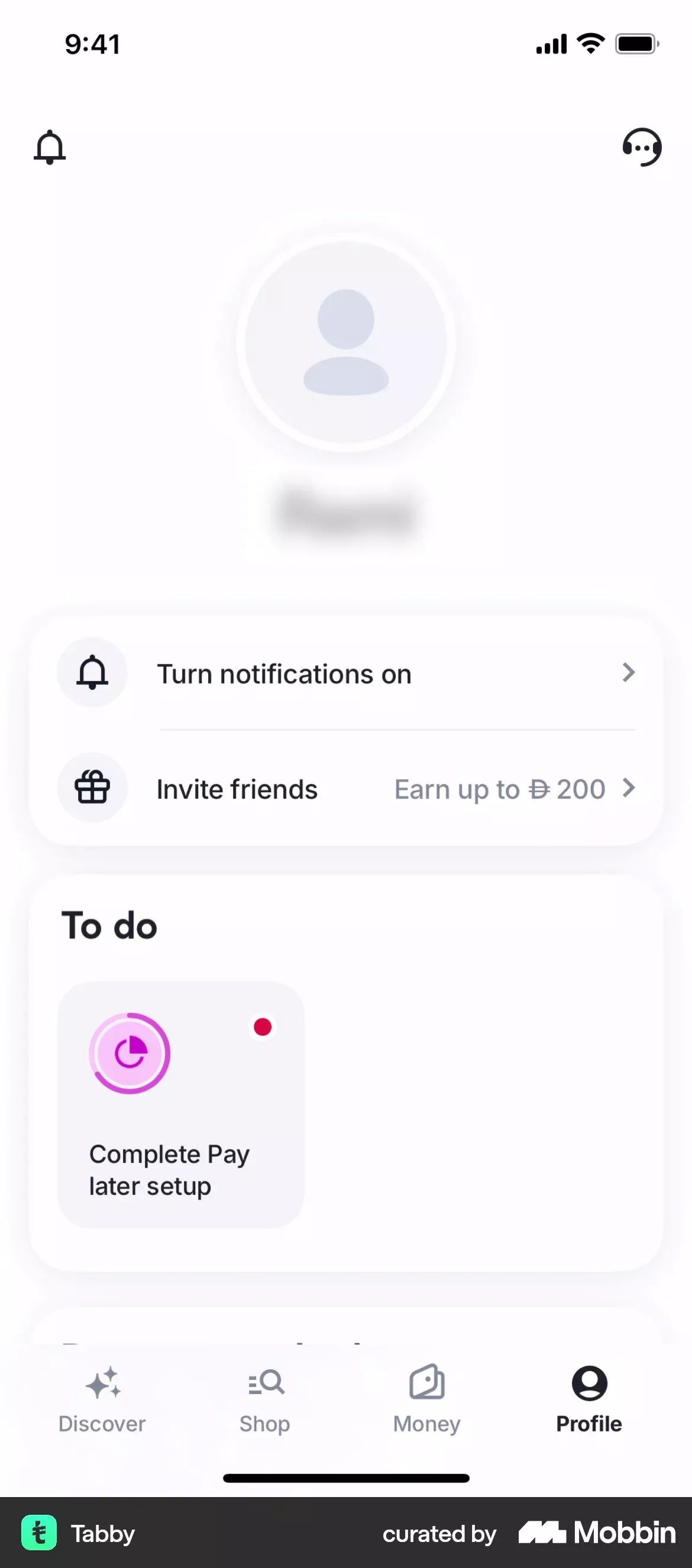The height and width of the screenshot is (1568, 692).
Task: Open Complete Pay later setup card
Action: click(x=181, y=1104)
